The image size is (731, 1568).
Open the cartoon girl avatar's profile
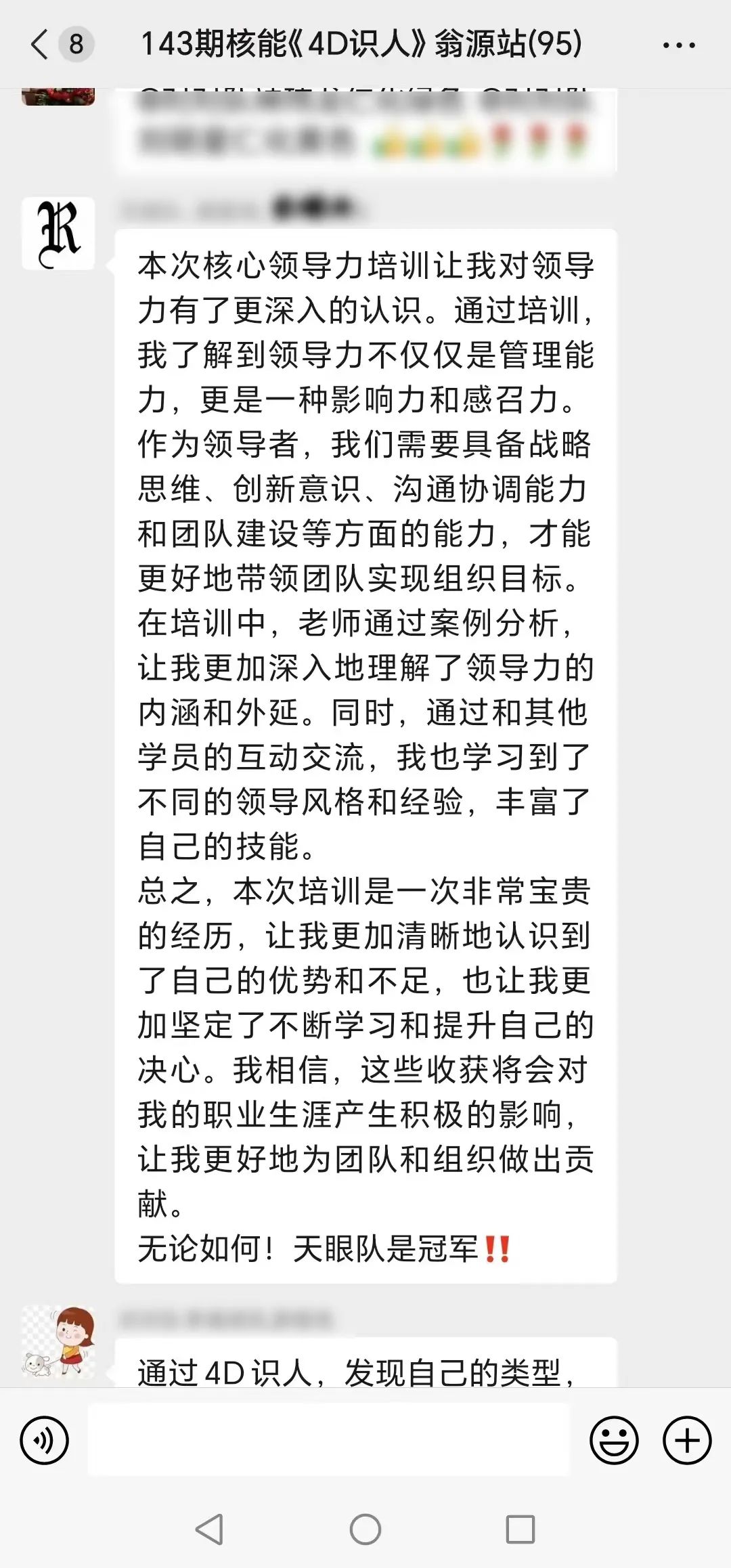[59, 1342]
